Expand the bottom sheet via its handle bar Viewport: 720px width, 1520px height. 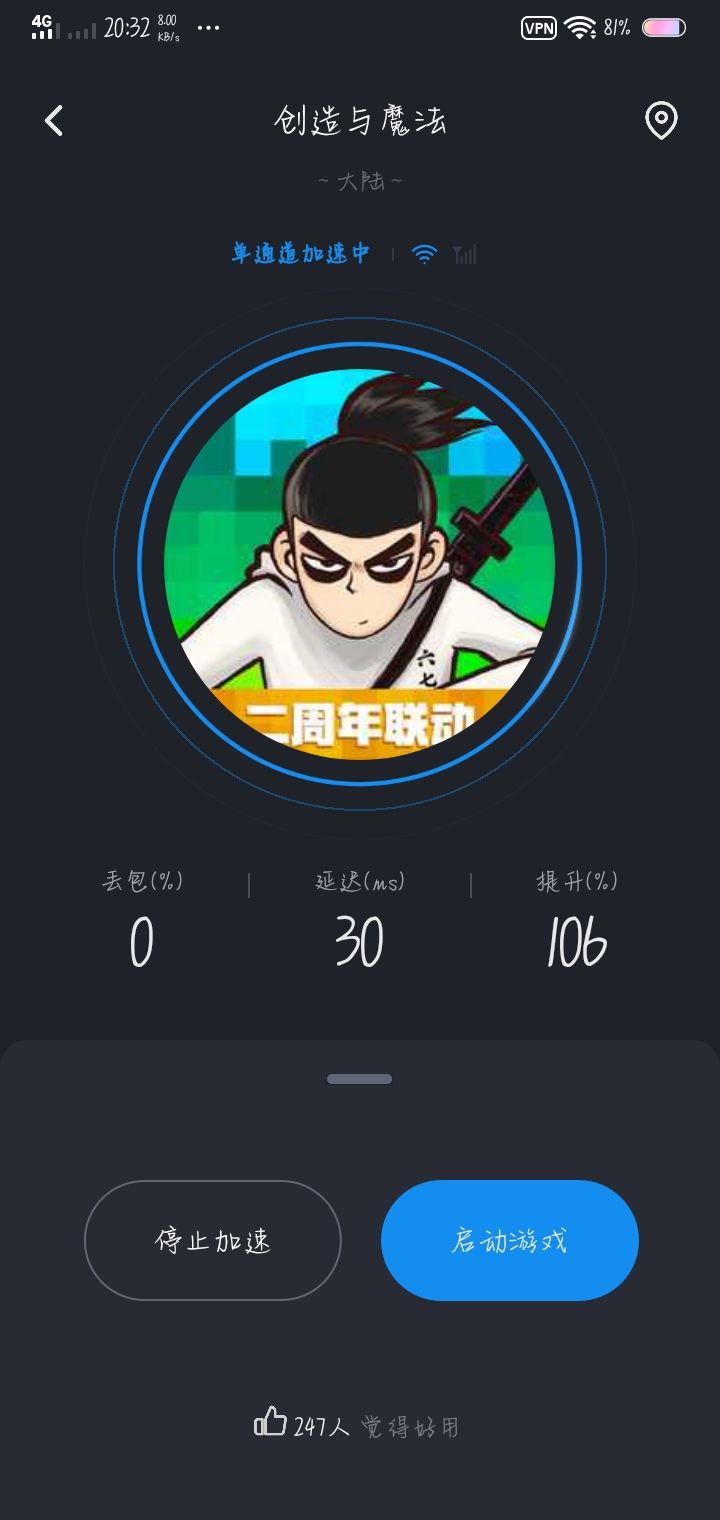pos(360,1077)
